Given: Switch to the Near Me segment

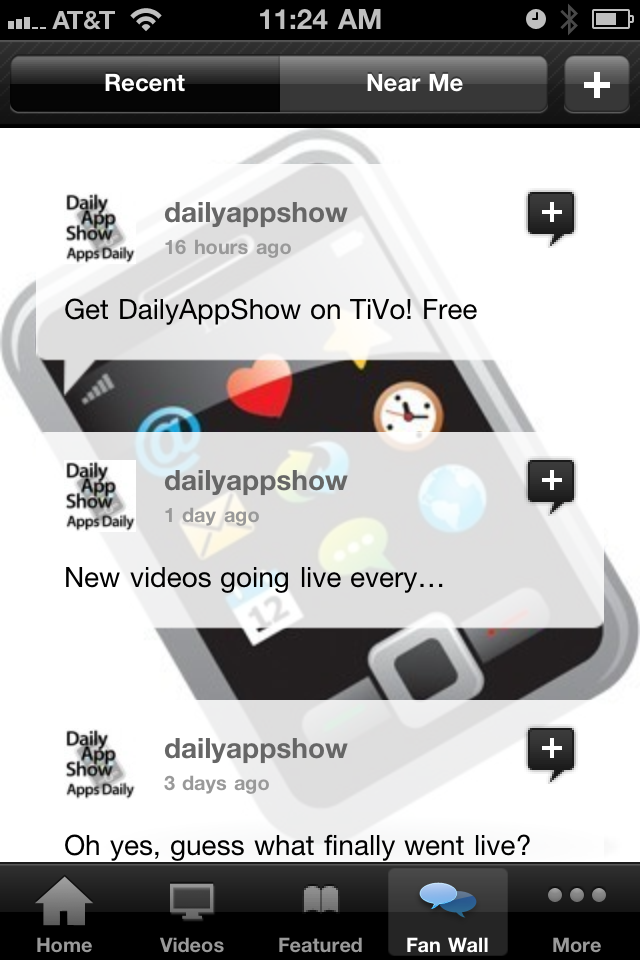Looking at the screenshot, I should (x=414, y=83).
